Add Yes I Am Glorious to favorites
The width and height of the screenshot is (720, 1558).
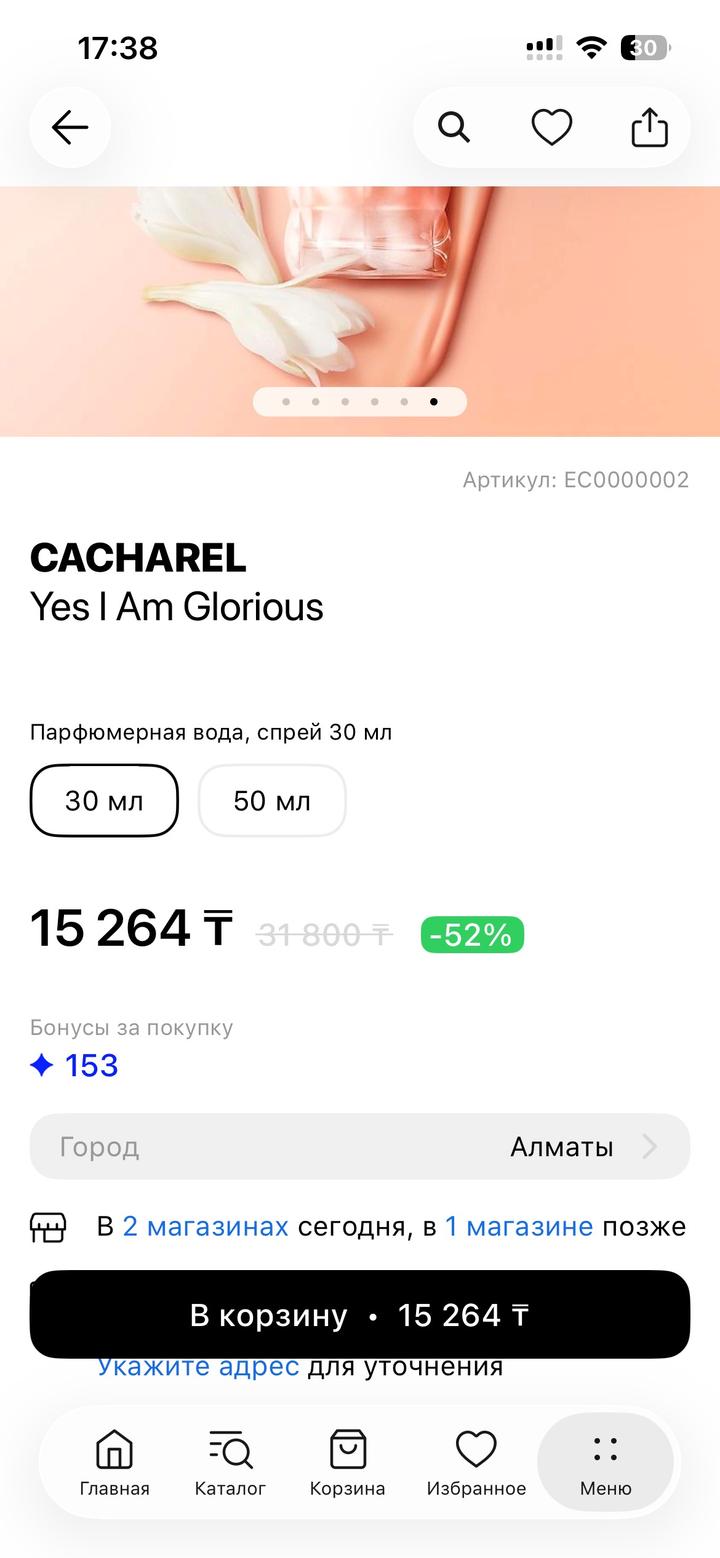[551, 128]
